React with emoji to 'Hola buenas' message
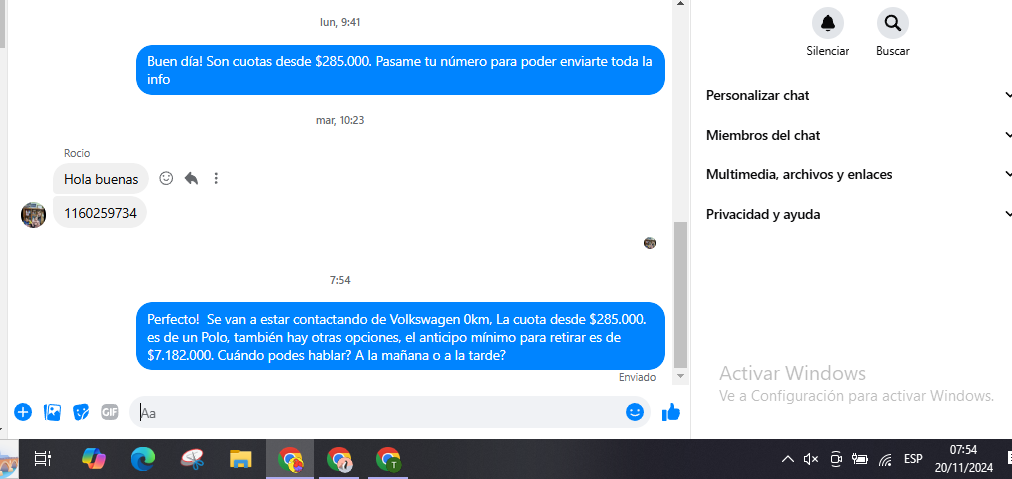Screen dimensions: 1012x479 pos(167,179)
